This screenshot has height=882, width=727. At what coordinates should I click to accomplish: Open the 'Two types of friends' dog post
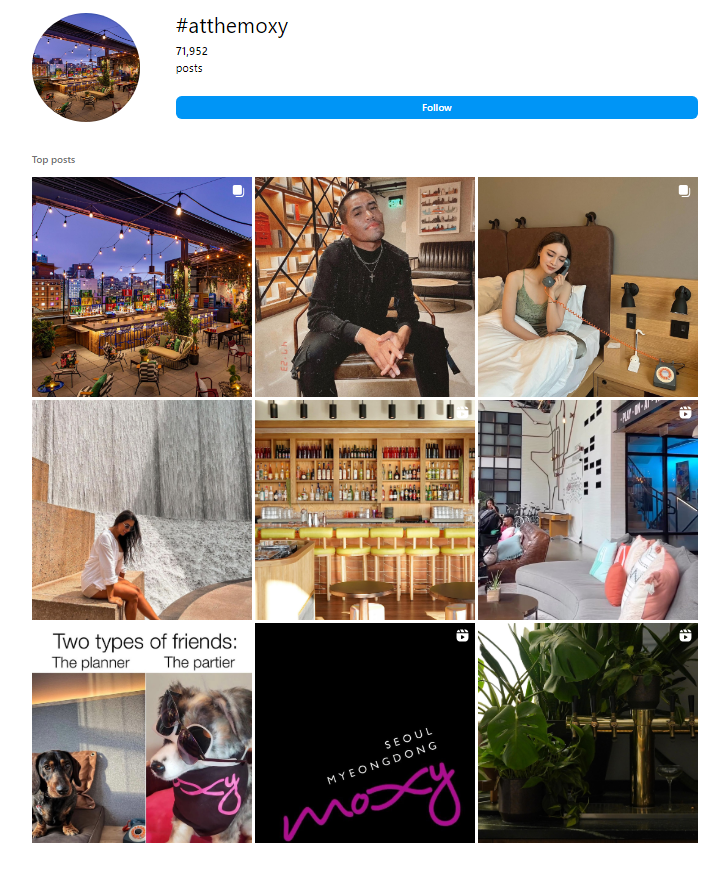tap(142, 732)
